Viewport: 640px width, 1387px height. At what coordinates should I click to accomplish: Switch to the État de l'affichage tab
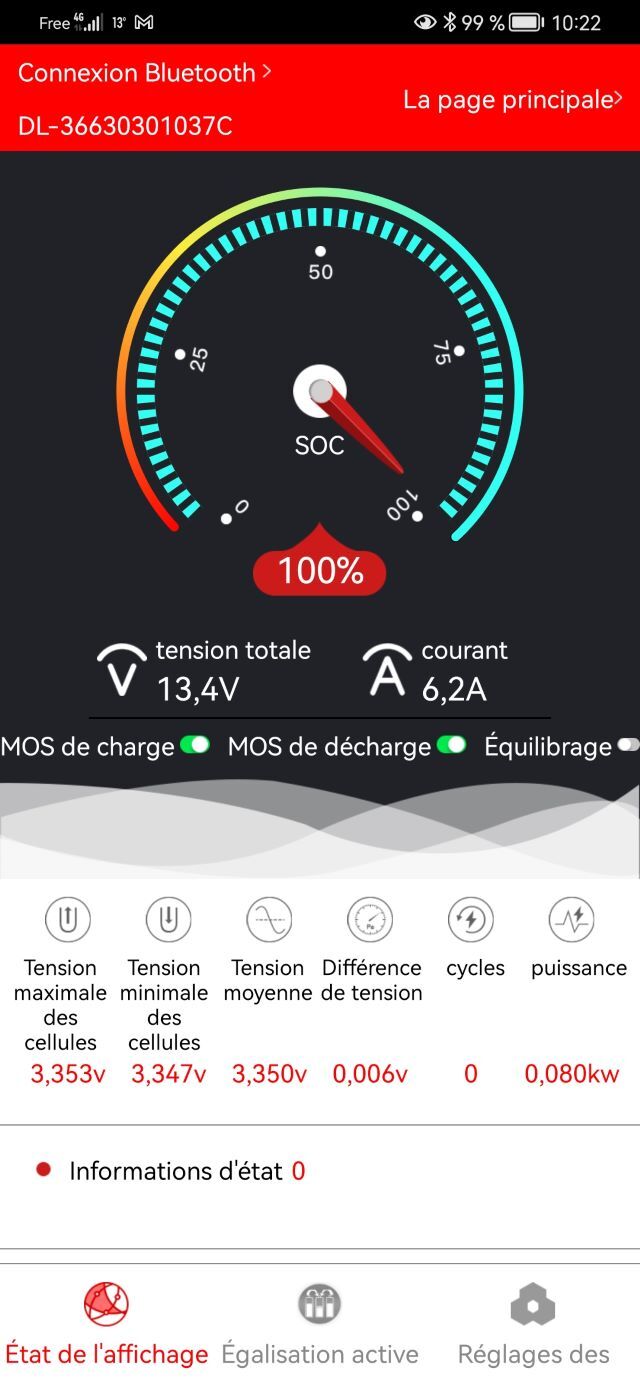(x=107, y=1325)
